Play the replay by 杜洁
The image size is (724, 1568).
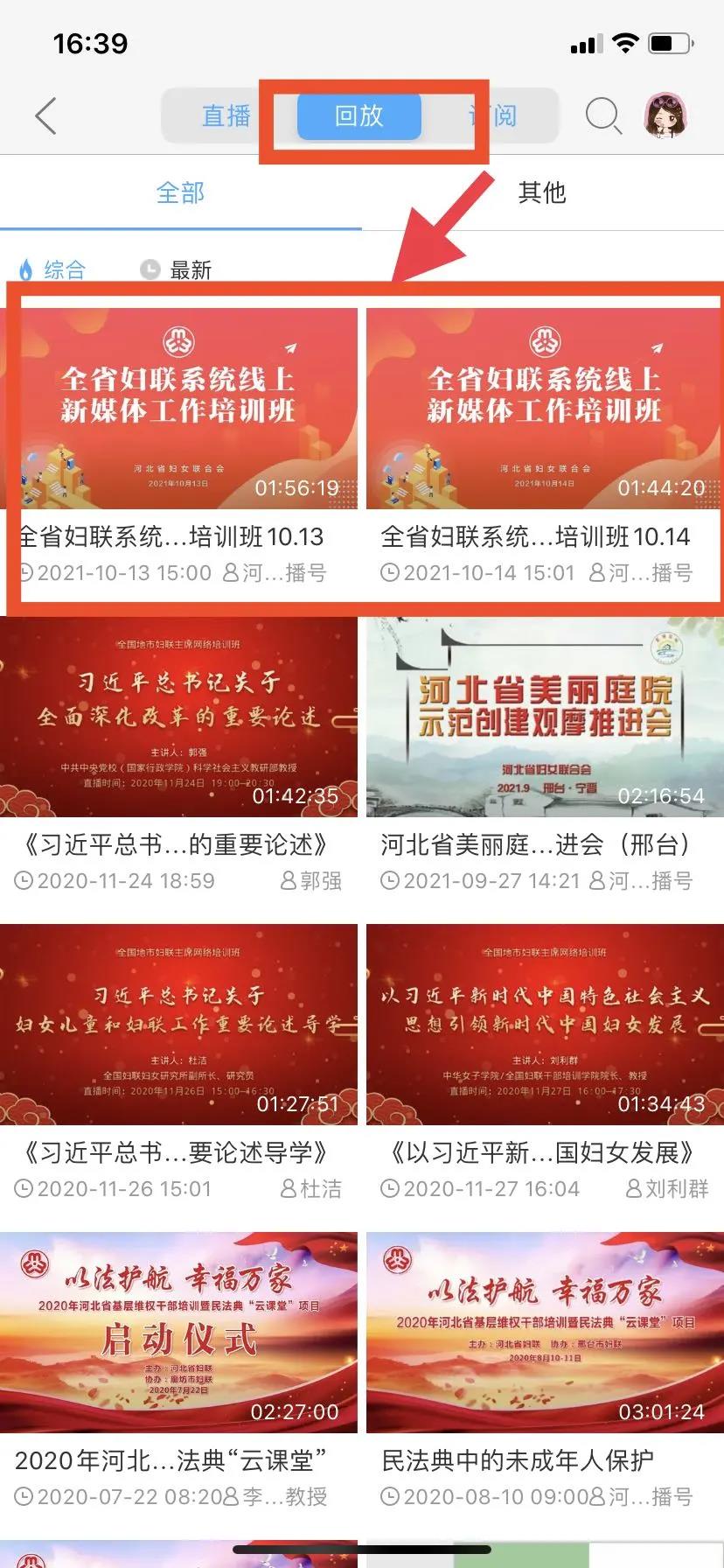(x=178, y=1025)
